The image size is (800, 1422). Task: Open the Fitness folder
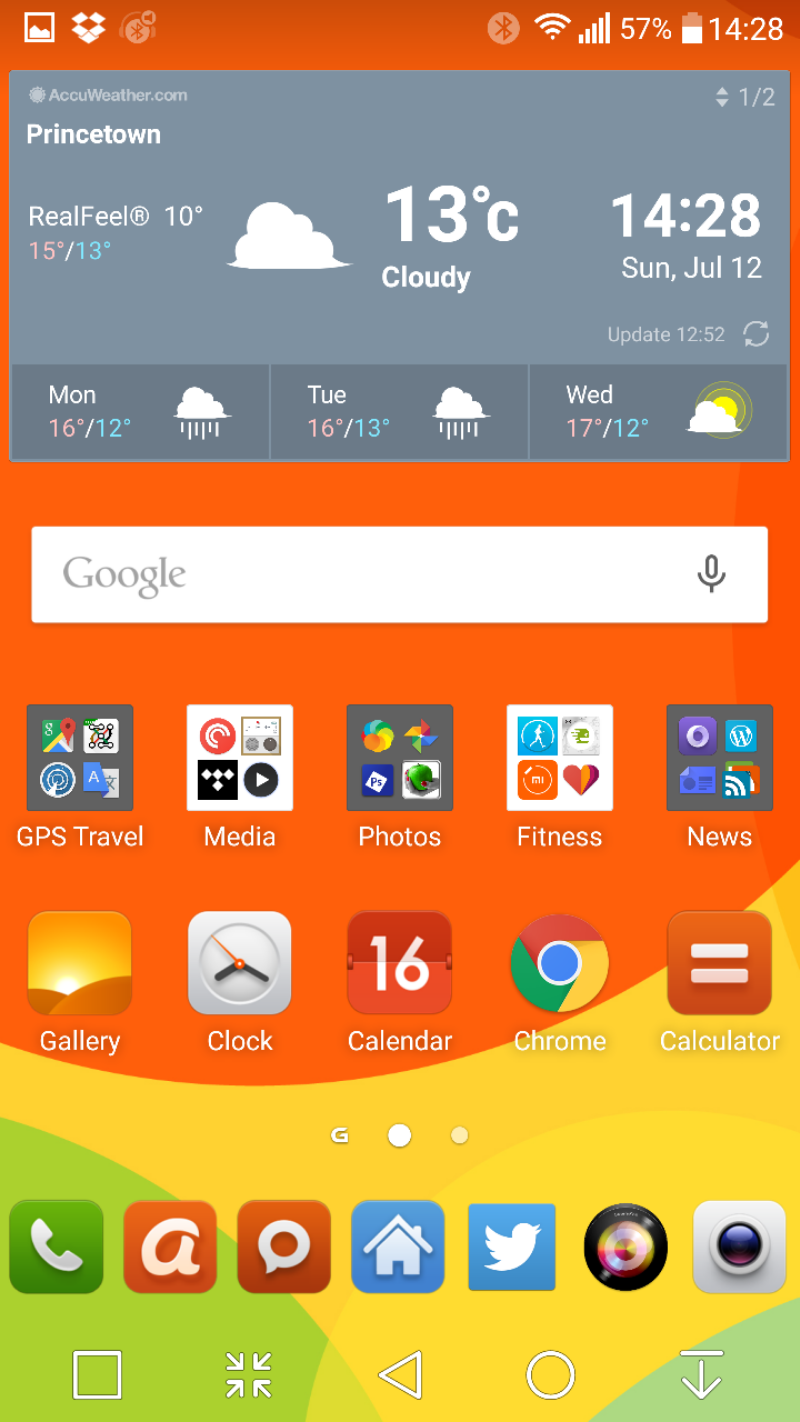pyautogui.click(x=560, y=758)
